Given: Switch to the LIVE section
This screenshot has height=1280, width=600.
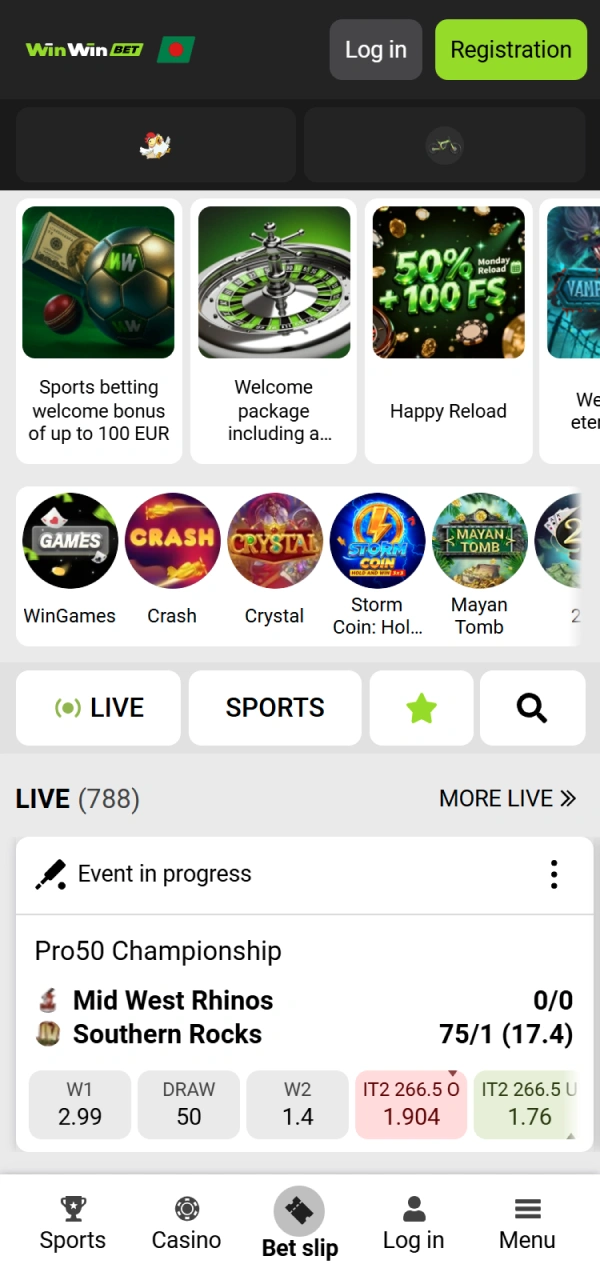Looking at the screenshot, I should click(99, 708).
